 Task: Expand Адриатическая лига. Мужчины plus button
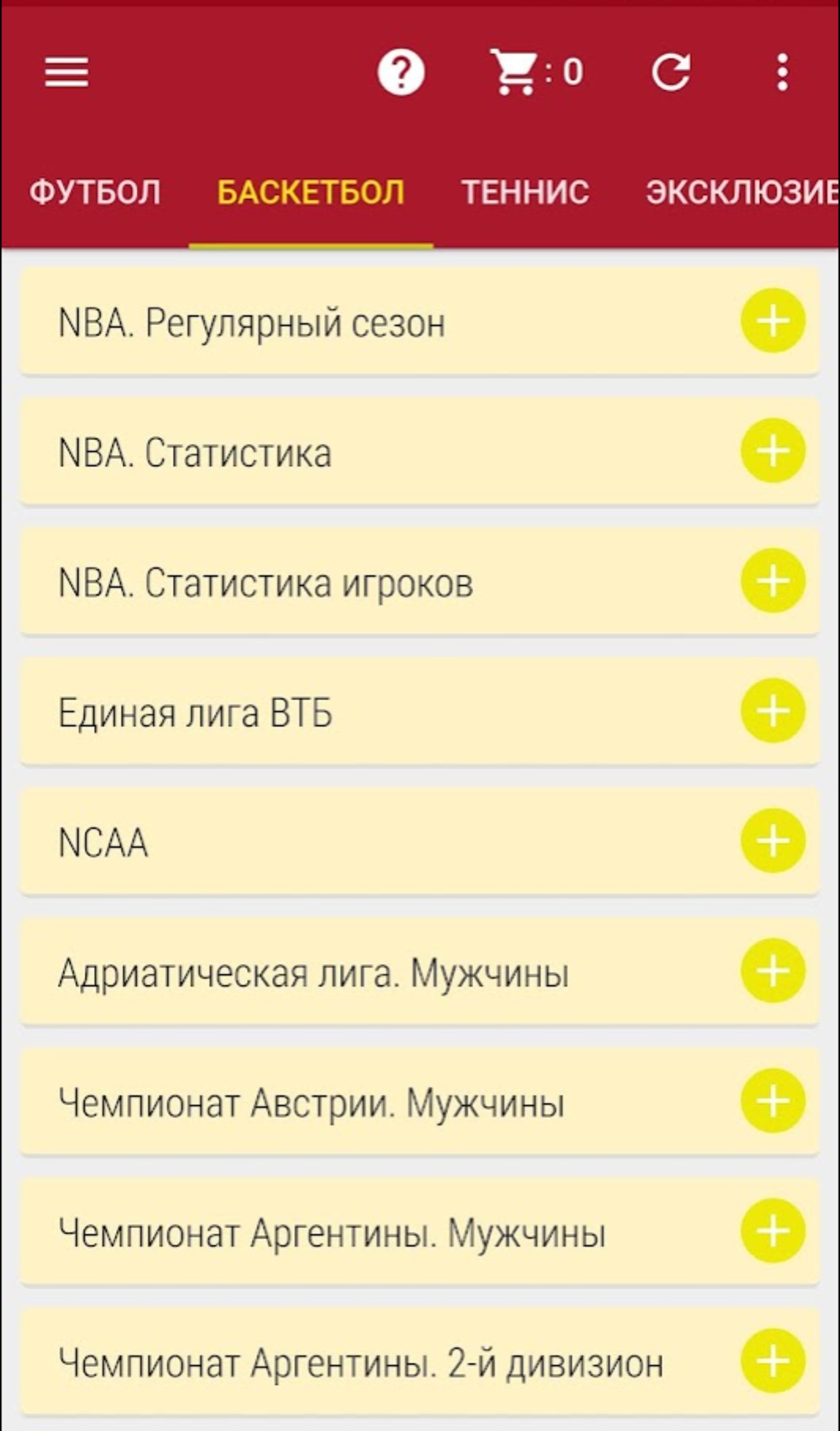pos(772,971)
